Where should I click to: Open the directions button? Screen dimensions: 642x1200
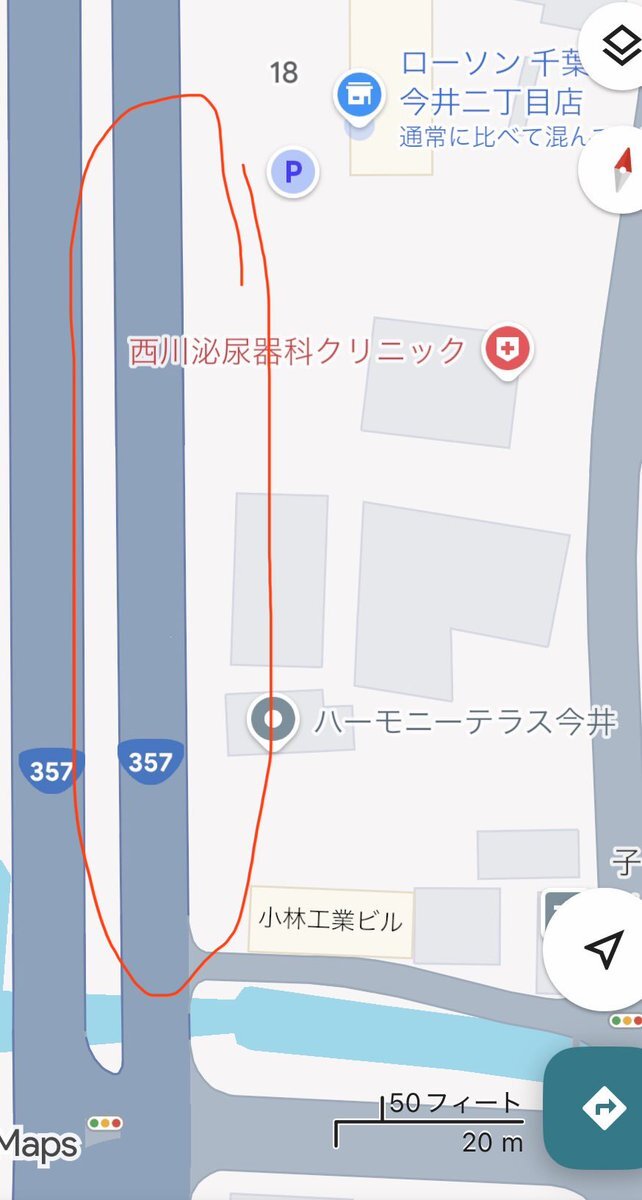click(x=600, y=1107)
